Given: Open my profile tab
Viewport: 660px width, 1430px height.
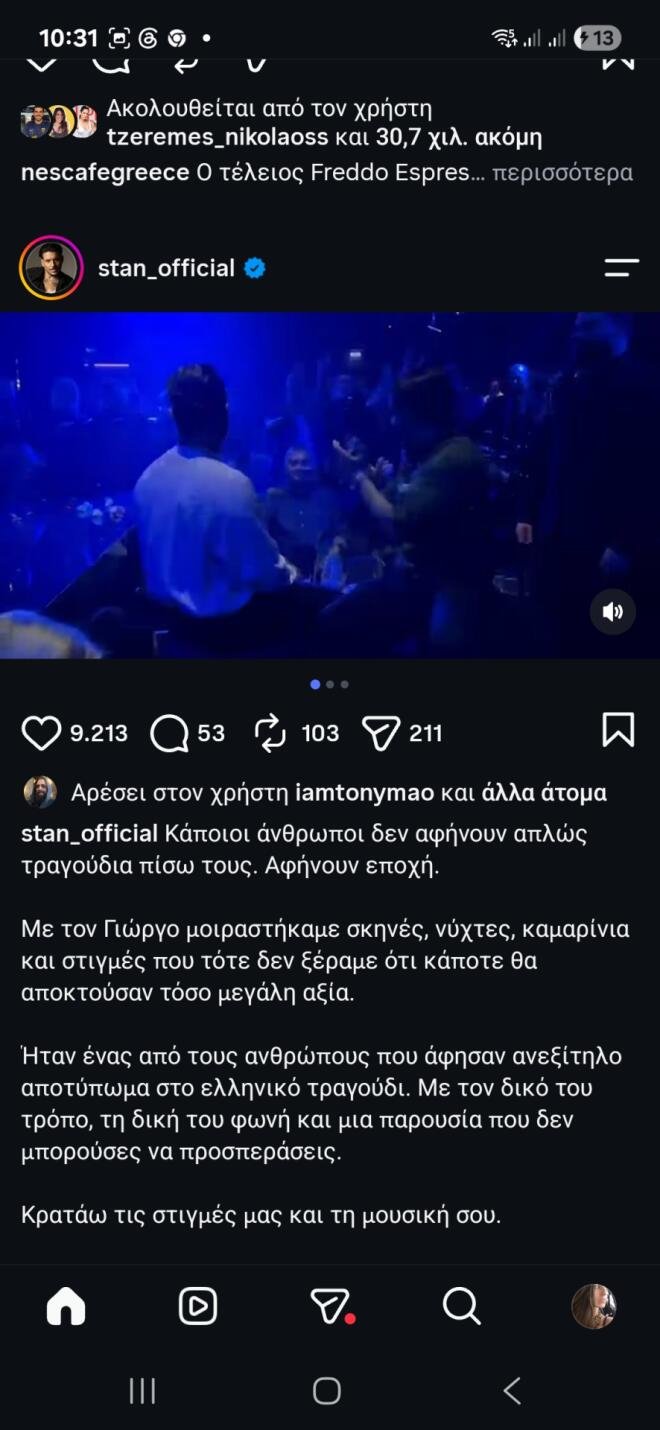Looking at the screenshot, I should pyautogui.click(x=593, y=1306).
